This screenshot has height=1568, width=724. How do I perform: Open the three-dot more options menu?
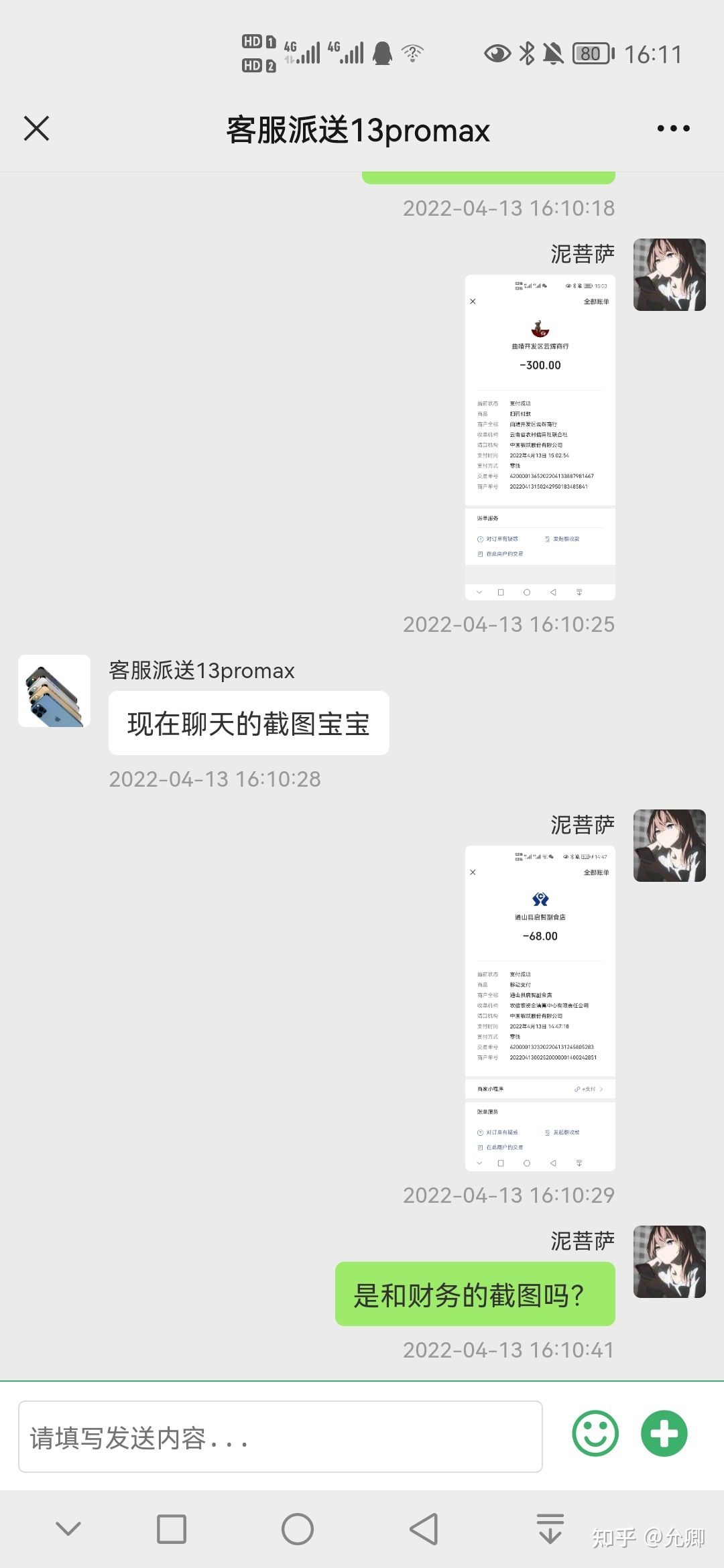coord(673,129)
